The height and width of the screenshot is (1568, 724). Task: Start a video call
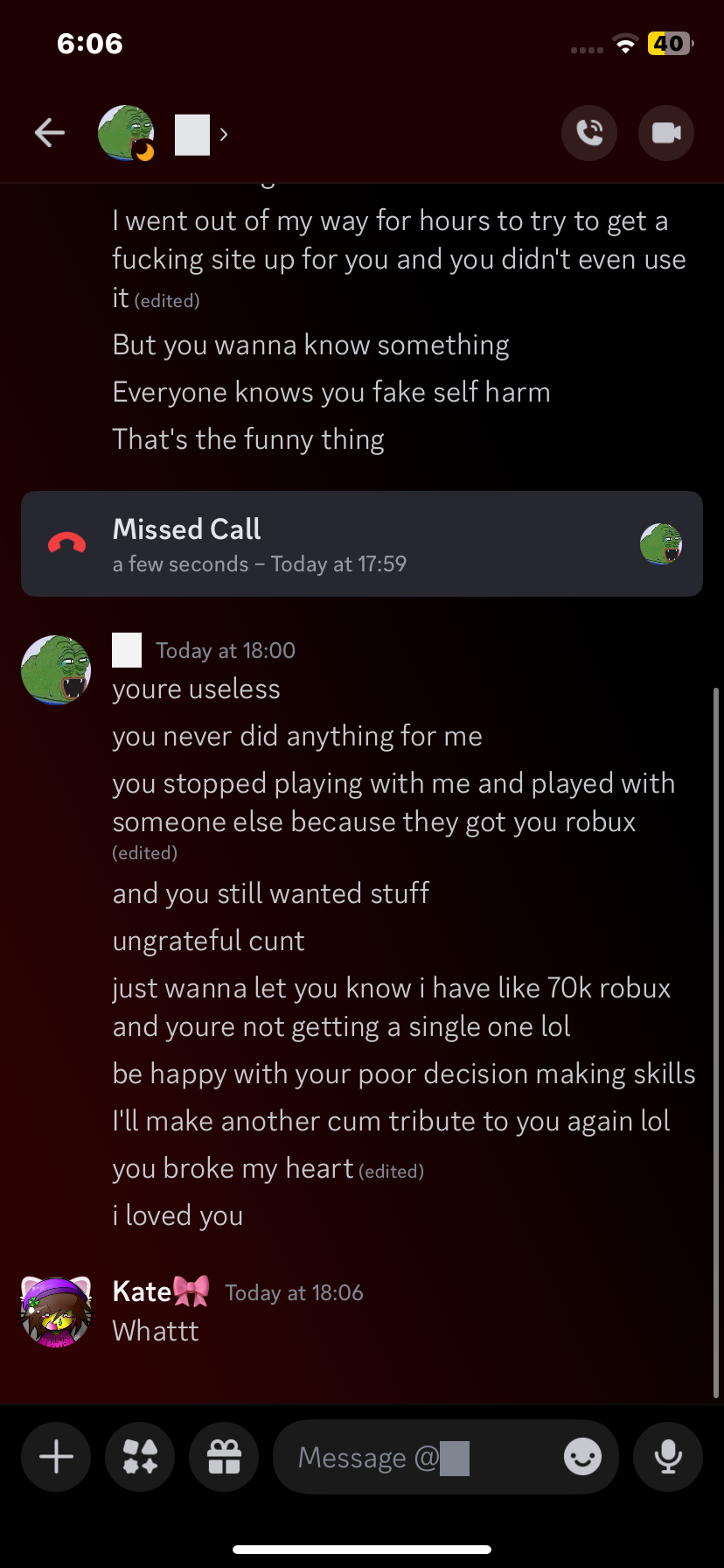pyautogui.click(x=666, y=133)
